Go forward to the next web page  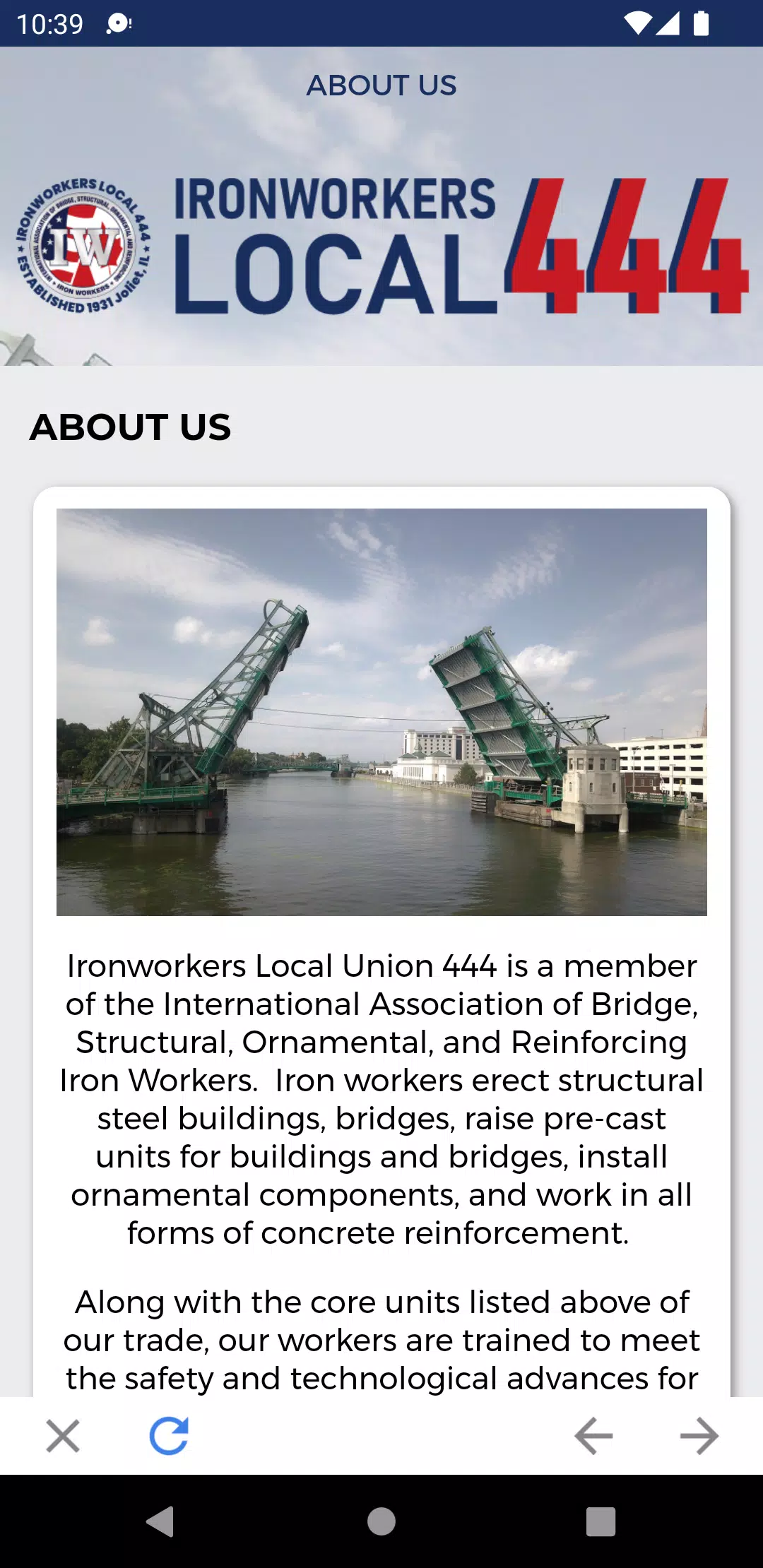coord(699,1436)
